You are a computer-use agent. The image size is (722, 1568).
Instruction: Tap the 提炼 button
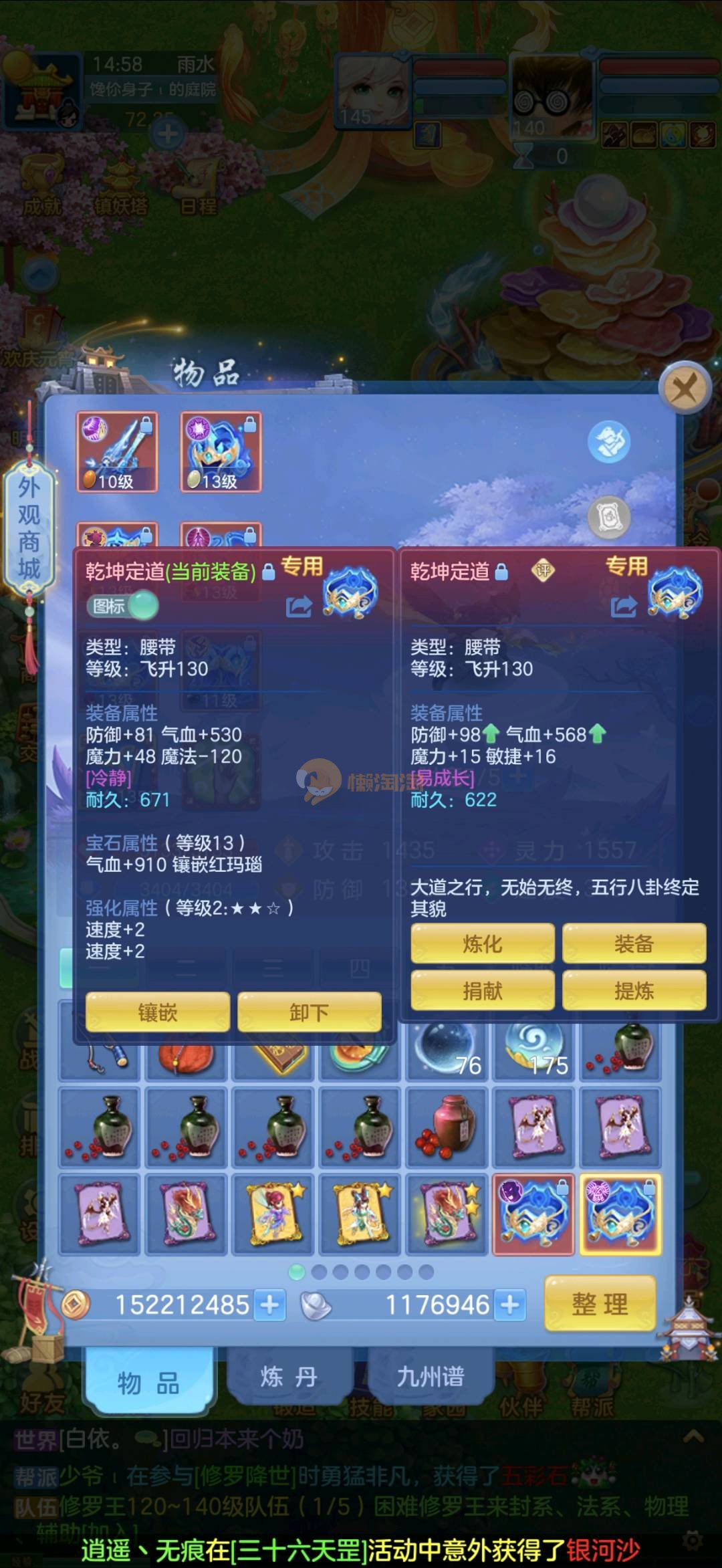(634, 990)
